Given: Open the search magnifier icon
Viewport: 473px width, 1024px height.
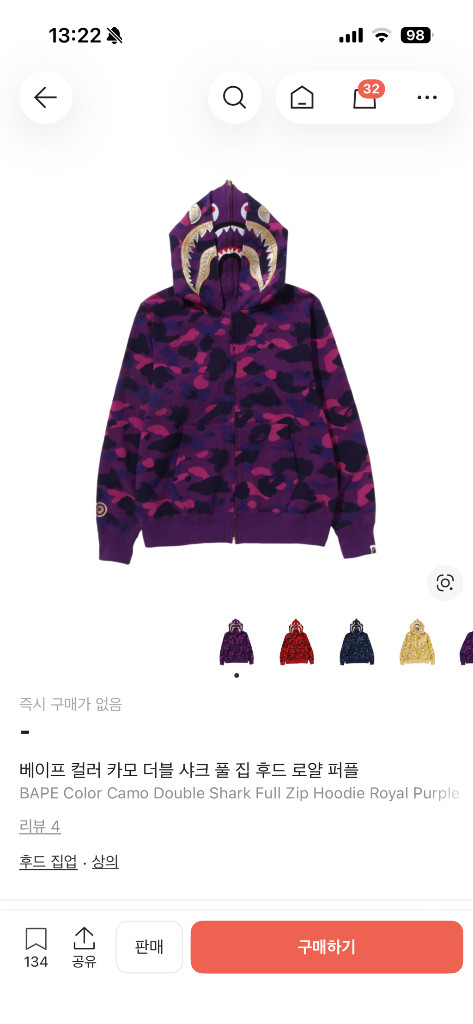Looking at the screenshot, I should pos(234,97).
